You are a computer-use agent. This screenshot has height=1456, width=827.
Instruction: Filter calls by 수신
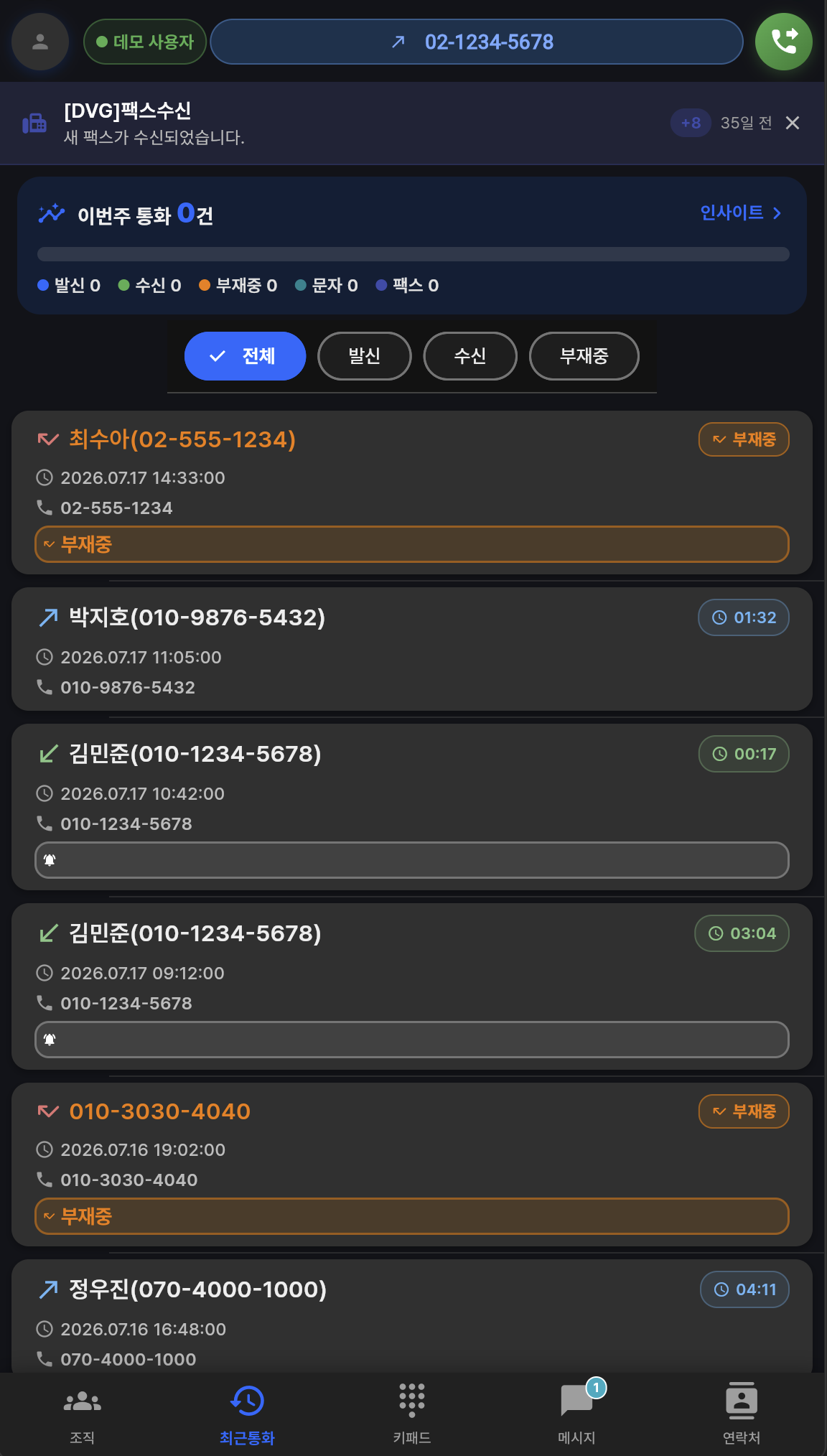[470, 356]
